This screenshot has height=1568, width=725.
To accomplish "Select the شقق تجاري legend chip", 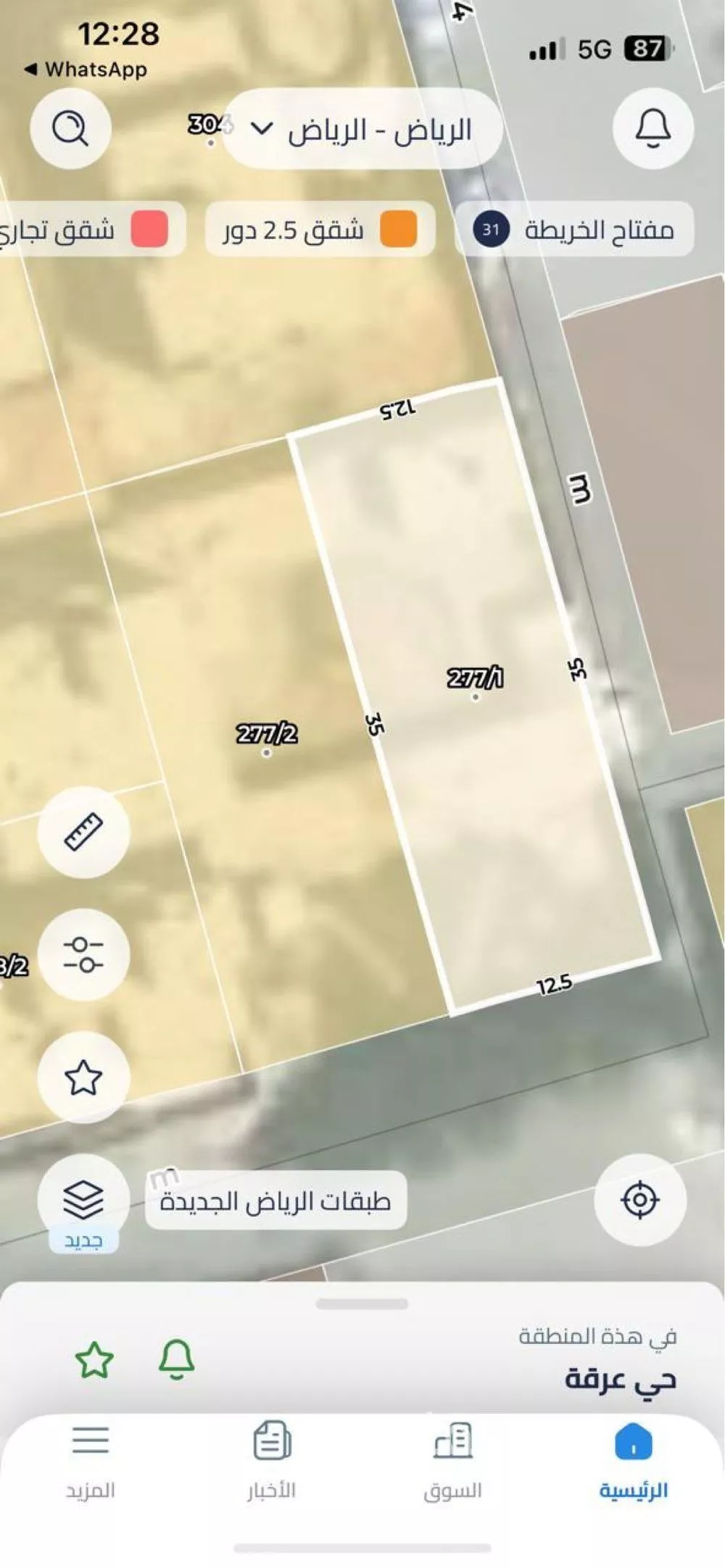I will point(87,230).
